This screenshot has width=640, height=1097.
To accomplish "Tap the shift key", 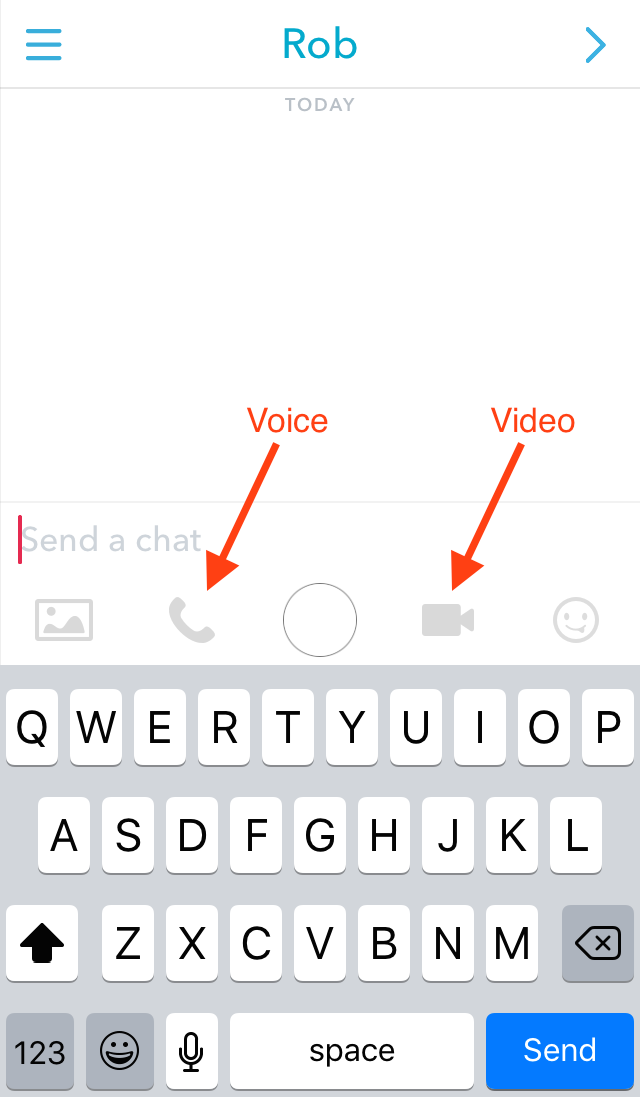I will tap(41, 942).
